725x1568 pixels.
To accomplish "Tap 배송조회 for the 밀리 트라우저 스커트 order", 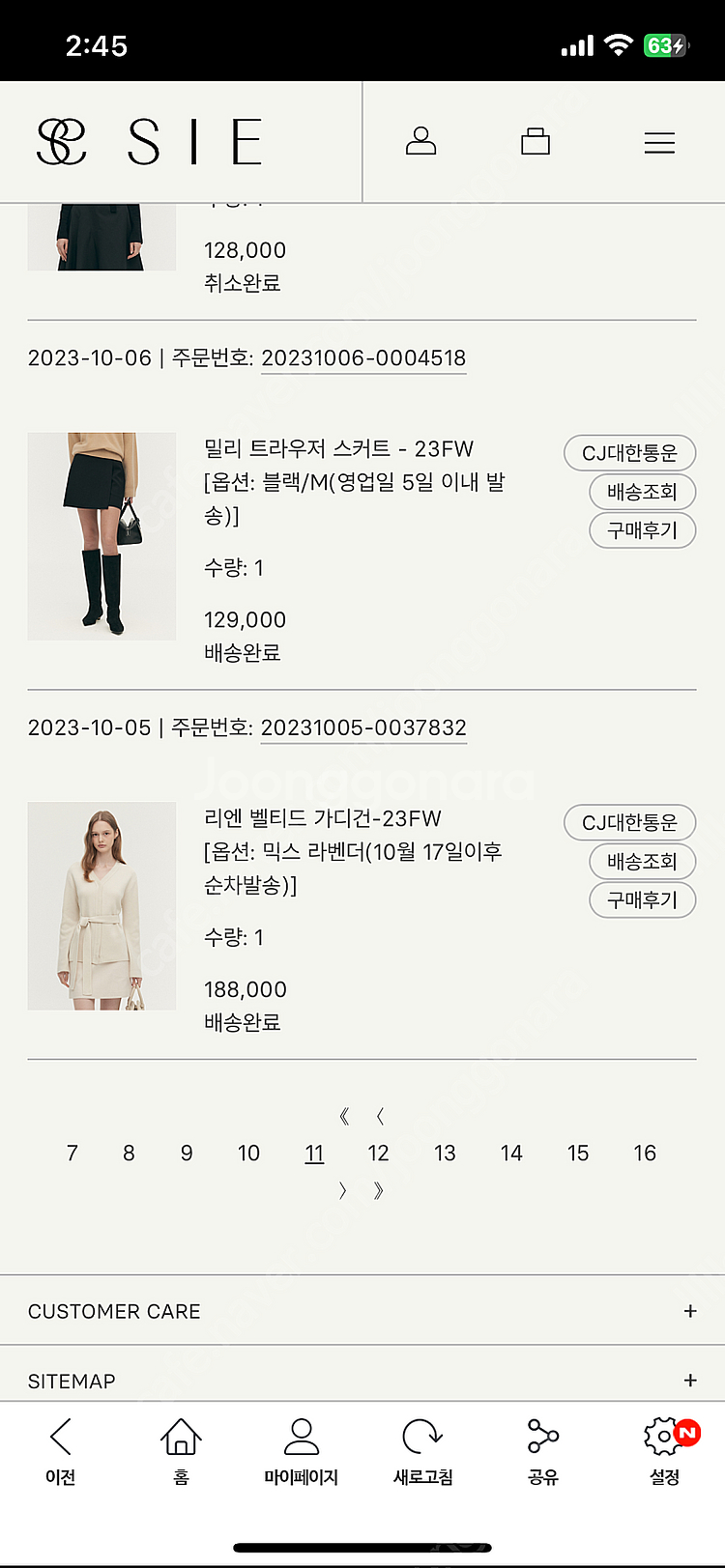I will 642,492.
